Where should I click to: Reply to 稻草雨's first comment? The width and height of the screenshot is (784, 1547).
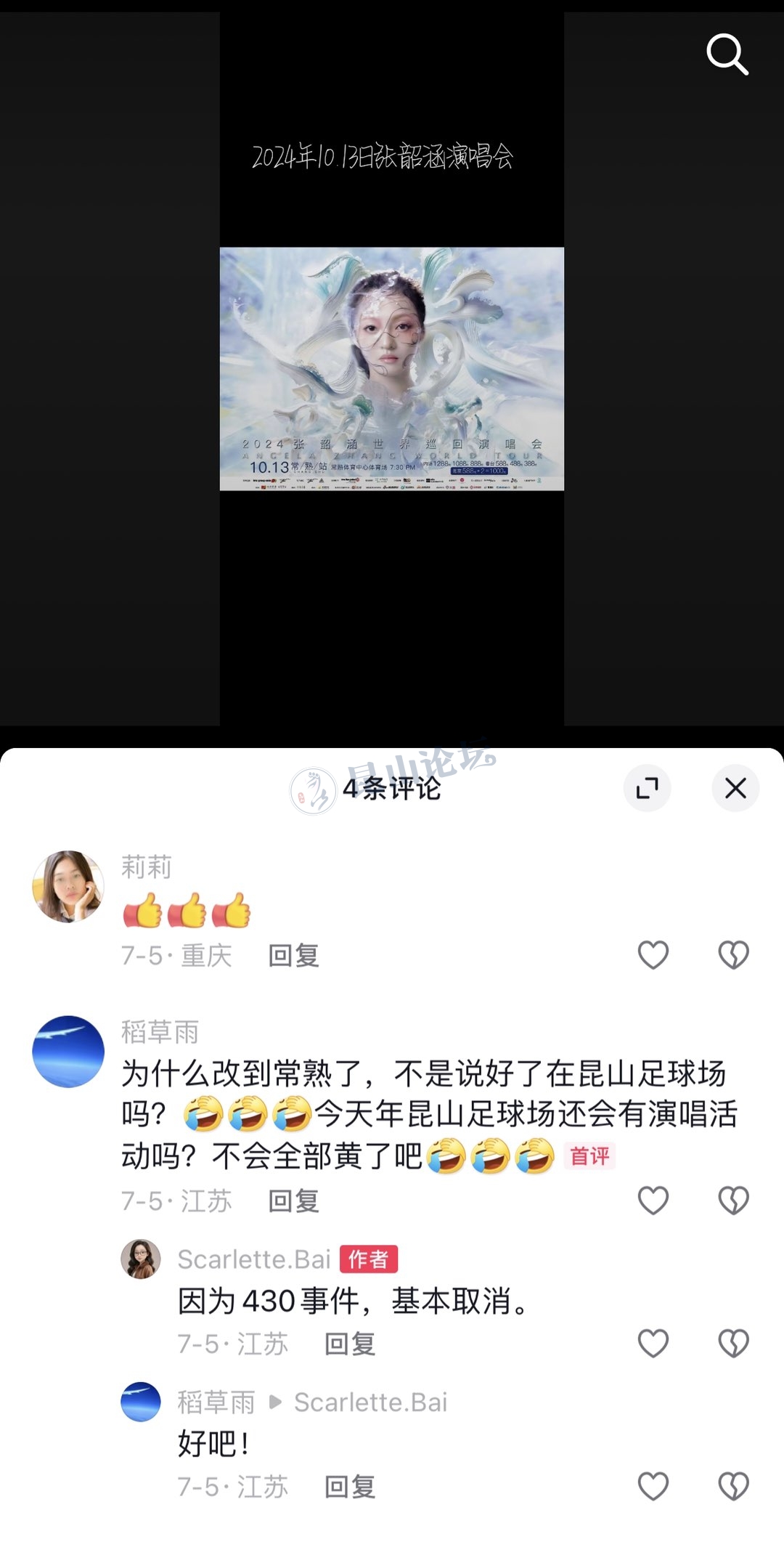294,1201
